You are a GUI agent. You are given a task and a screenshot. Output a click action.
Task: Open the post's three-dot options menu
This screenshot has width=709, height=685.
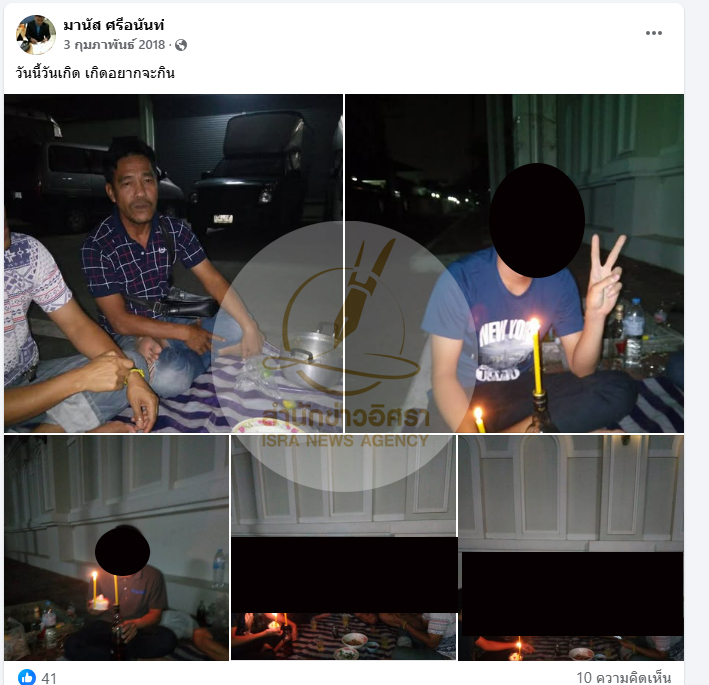[653, 33]
